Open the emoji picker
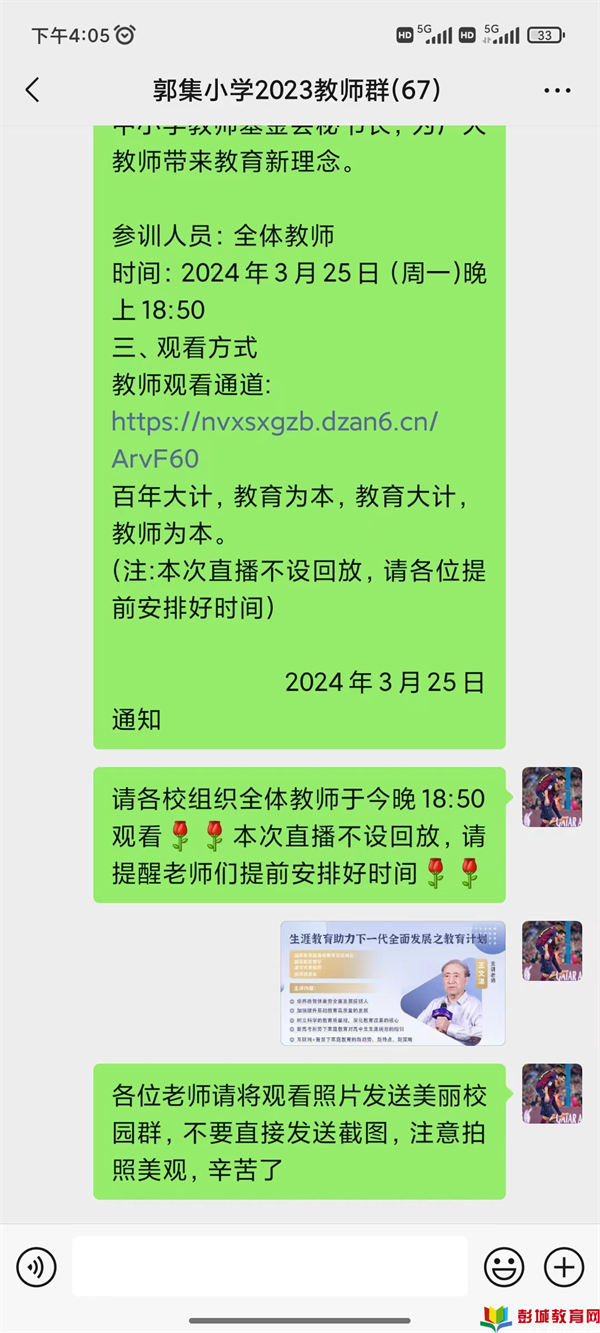The height and width of the screenshot is (1333, 600). point(503,1267)
